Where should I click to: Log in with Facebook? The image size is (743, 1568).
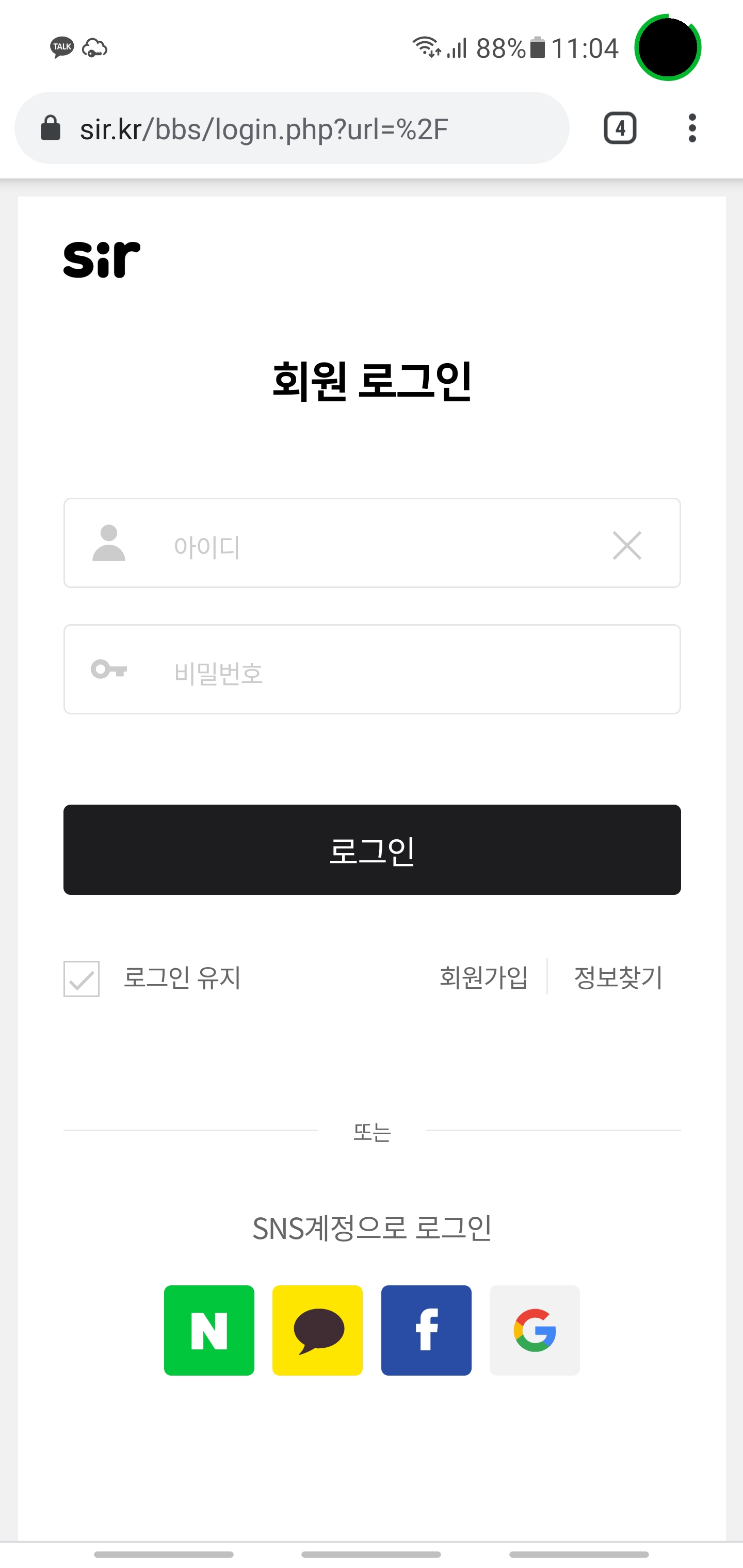pyautogui.click(x=426, y=1330)
